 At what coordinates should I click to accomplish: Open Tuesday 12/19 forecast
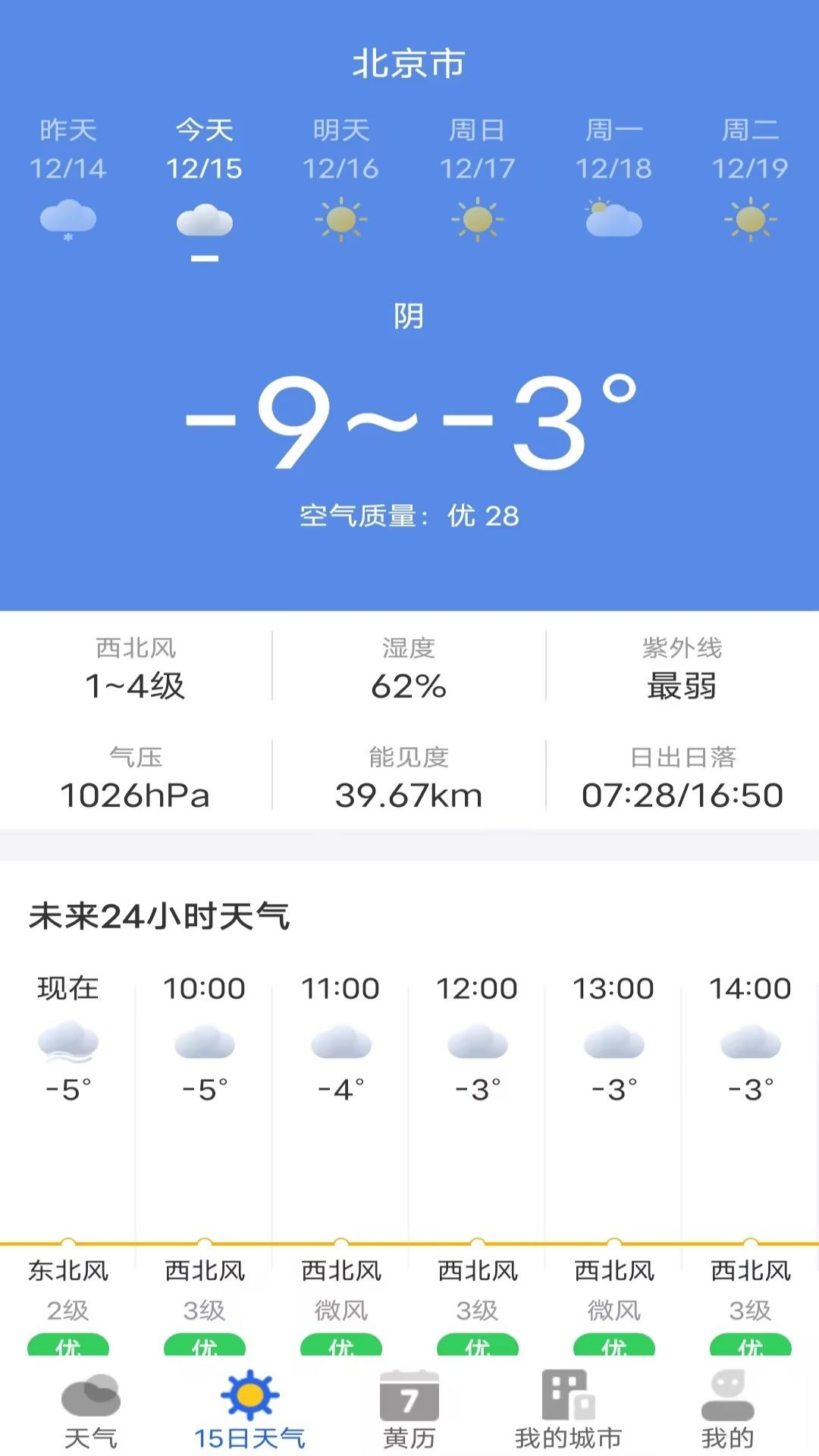tap(751, 178)
